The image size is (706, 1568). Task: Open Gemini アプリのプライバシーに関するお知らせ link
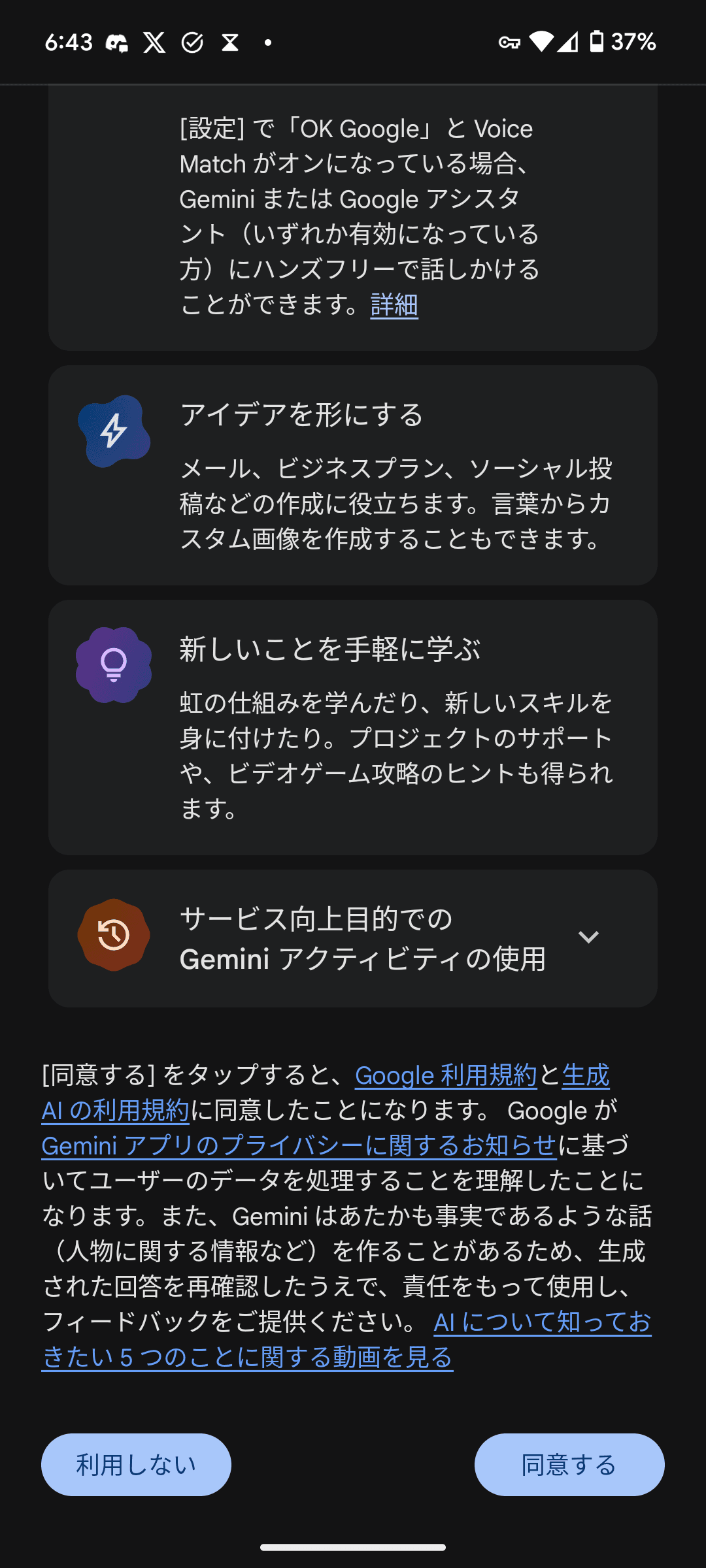coord(299,1145)
